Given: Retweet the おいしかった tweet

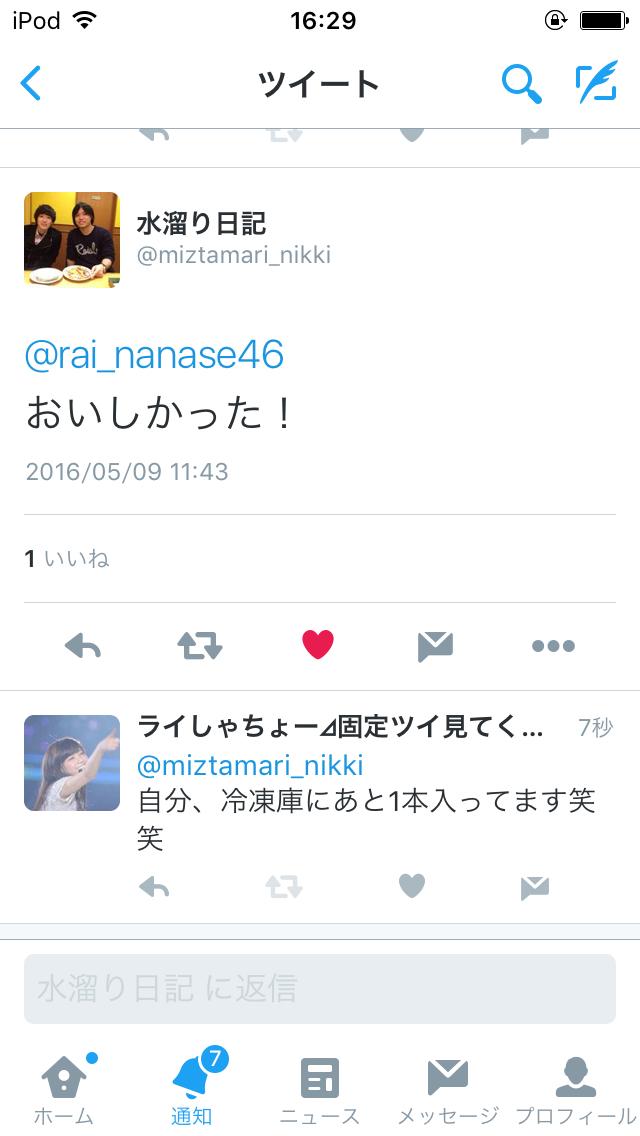Looking at the screenshot, I should [200, 646].
